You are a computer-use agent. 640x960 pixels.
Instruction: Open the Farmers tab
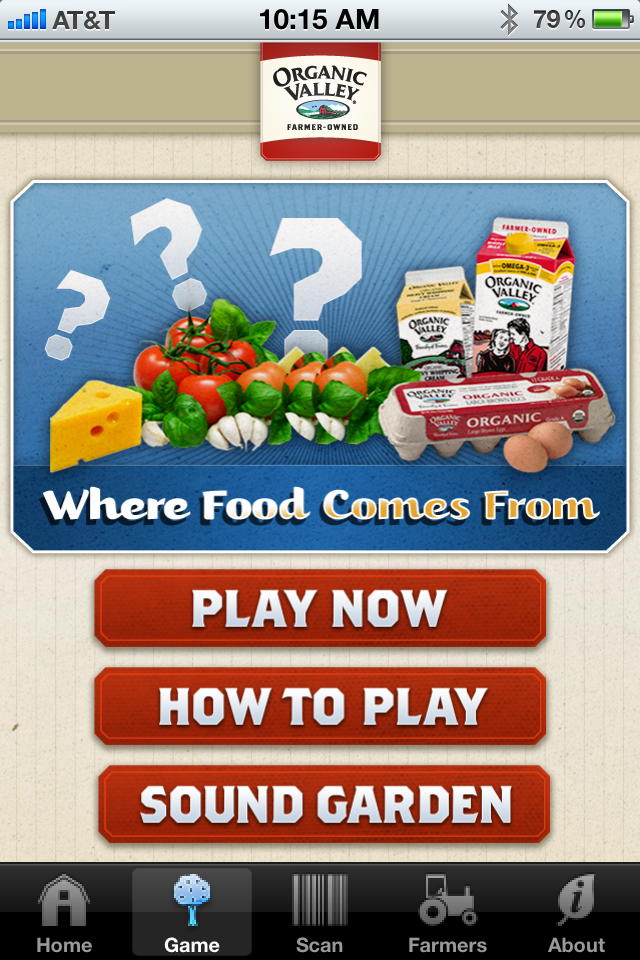[447, 912]
